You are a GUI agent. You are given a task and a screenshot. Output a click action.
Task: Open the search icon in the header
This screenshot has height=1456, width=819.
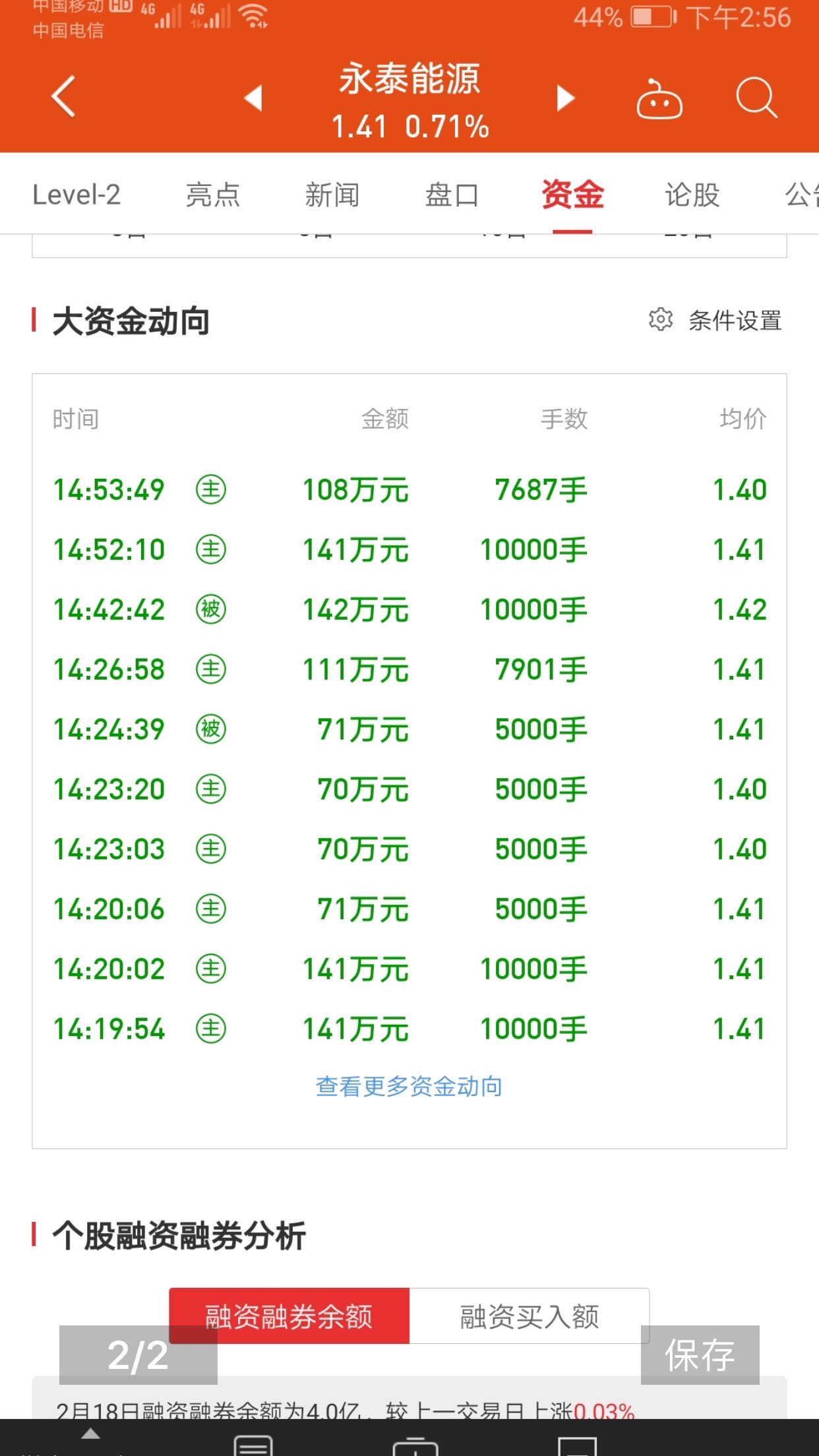pos(756,97)
